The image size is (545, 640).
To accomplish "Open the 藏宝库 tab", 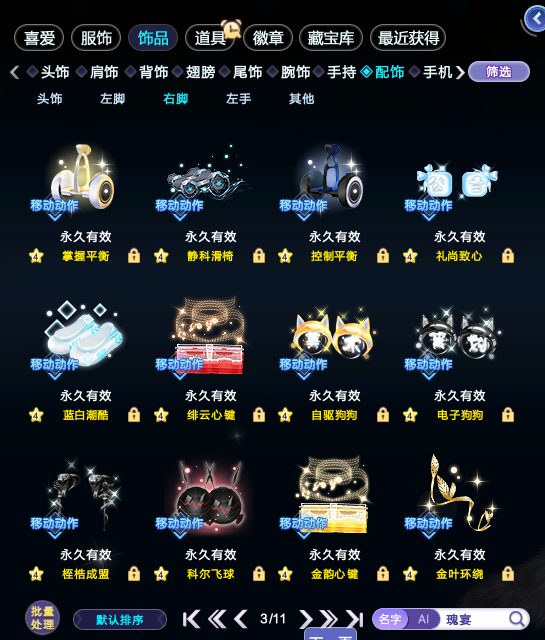I will click(331, 38).
